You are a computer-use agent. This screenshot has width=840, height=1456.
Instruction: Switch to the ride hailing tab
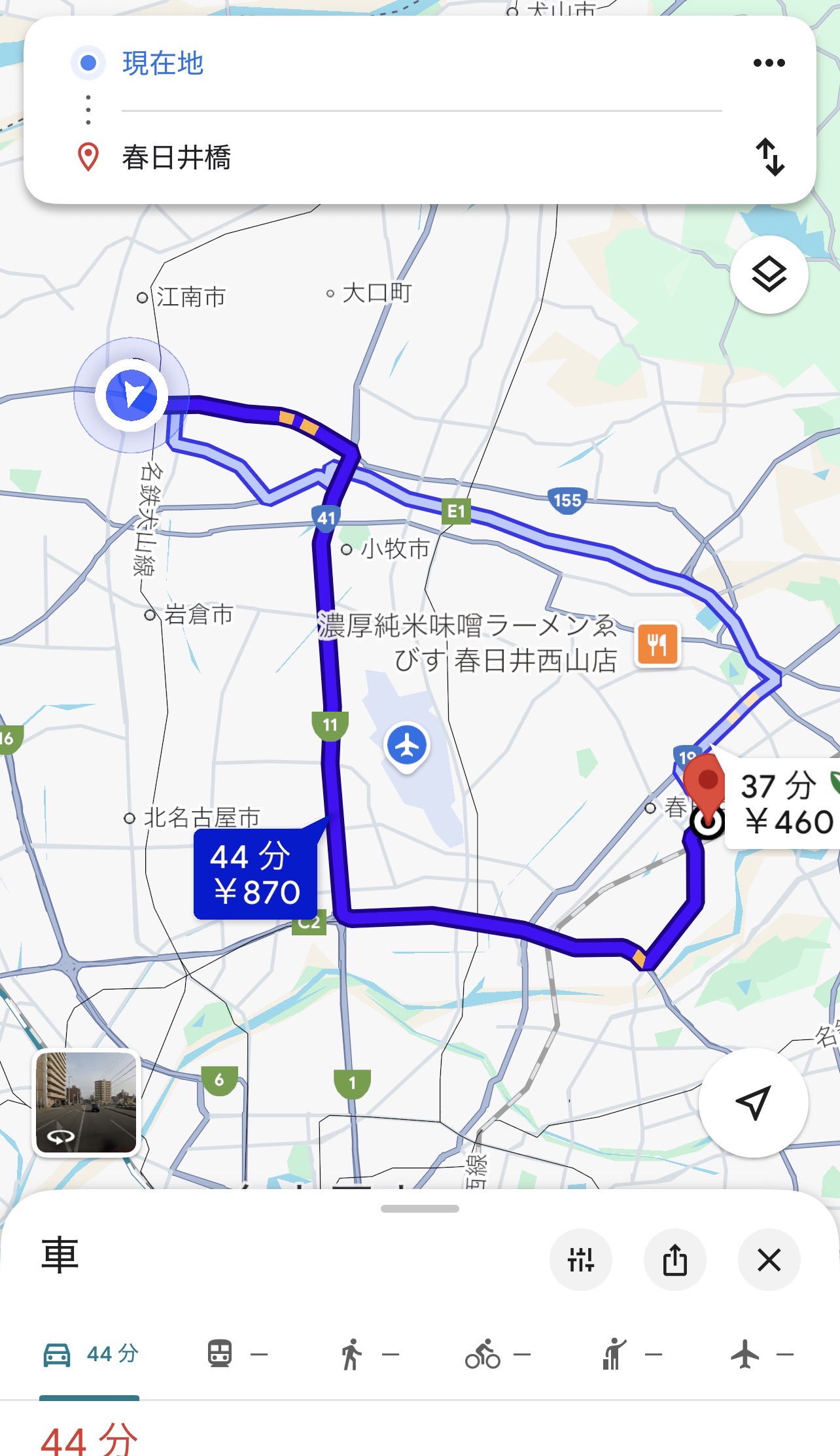629,1354
